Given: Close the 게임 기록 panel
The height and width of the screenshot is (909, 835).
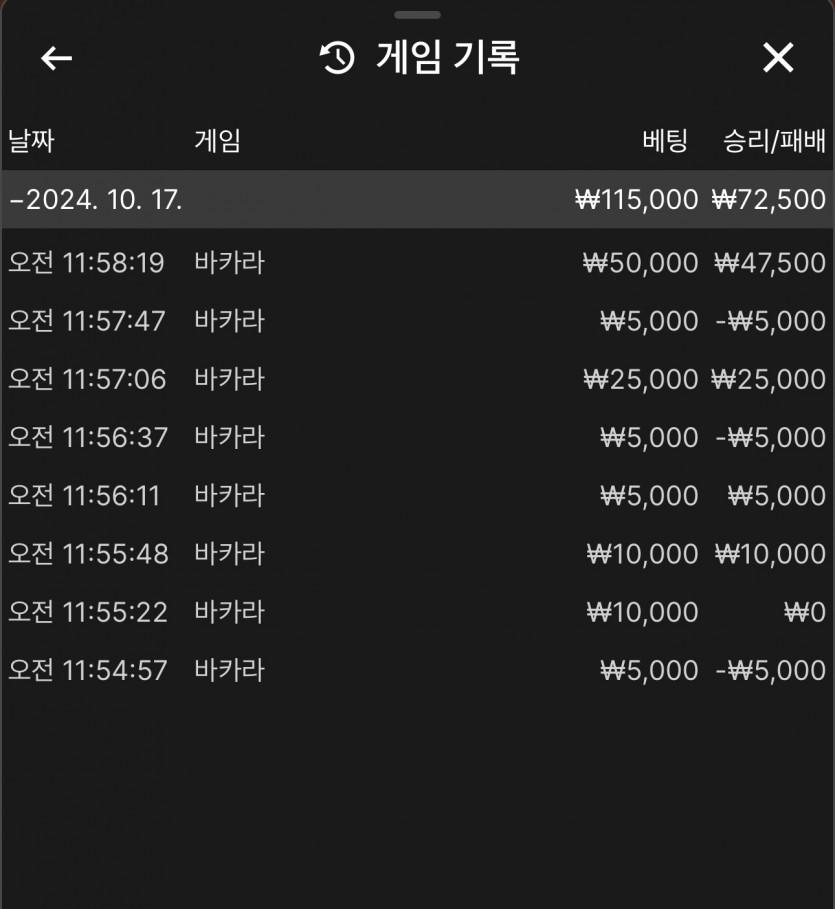Looking at the screenshot, I should [778, 58].
